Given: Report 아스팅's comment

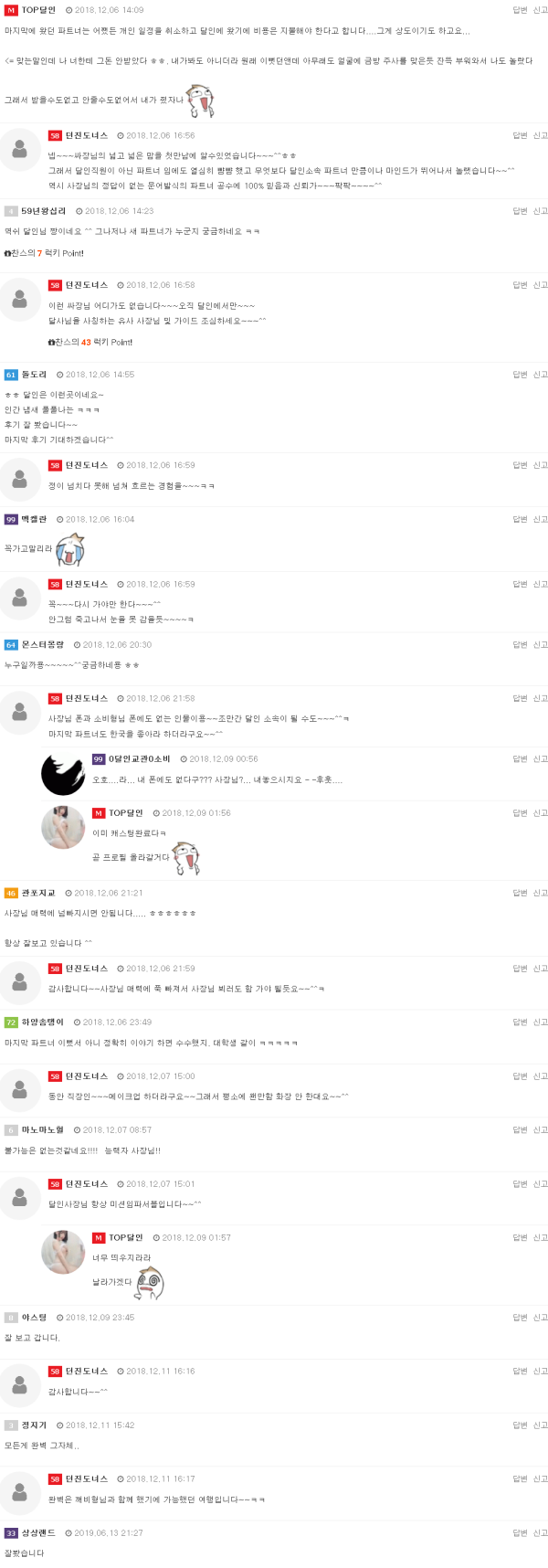Looking at the screenshot, I should (541, 1317).
